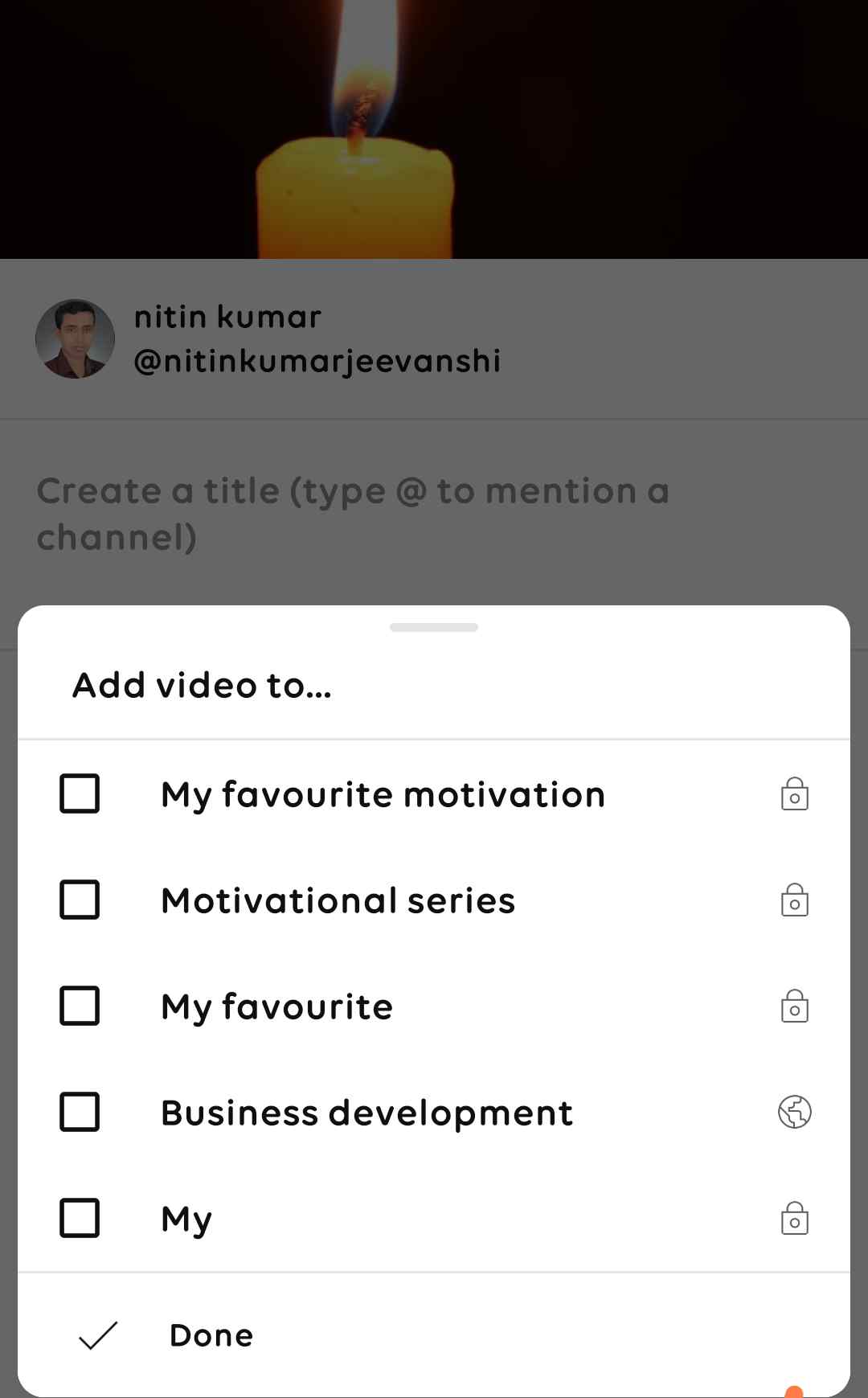The width and height of the screenshot is (868, 1398).
Task: Check the My favourite motivation playlist
Action: click(x=80, y=793)
